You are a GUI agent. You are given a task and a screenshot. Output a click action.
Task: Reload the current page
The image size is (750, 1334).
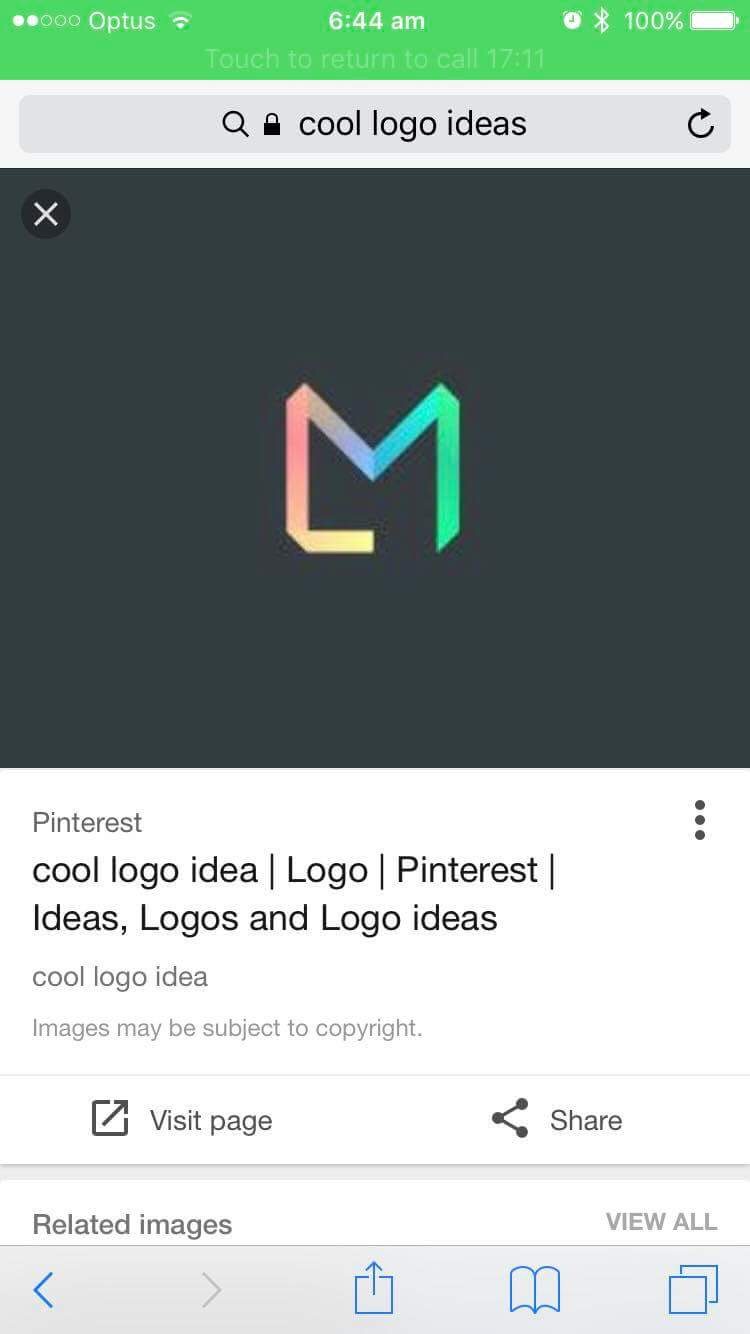[x=701, y=124]
